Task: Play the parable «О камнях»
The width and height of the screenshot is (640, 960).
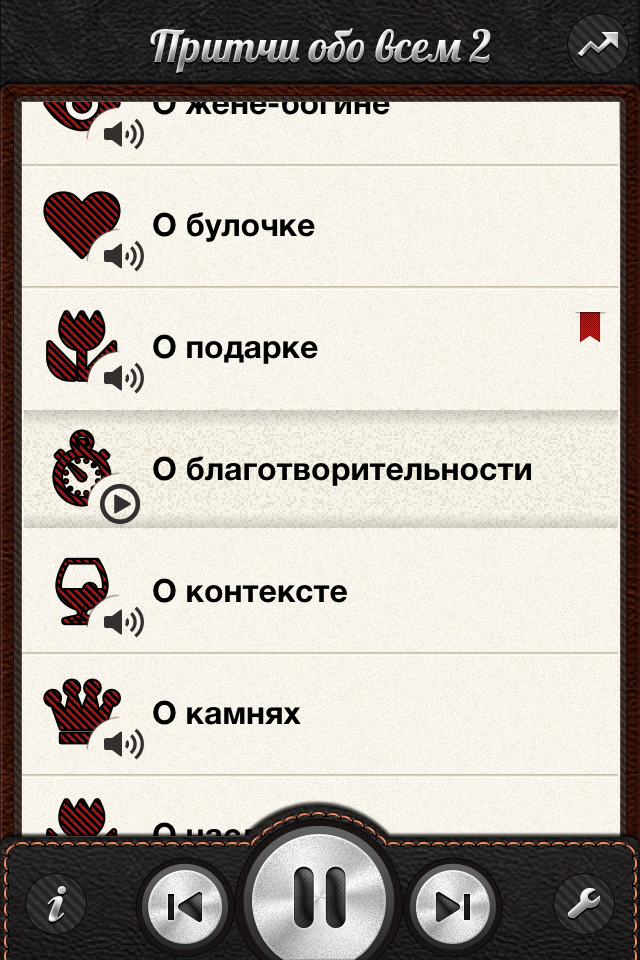Action: point(124,743)
